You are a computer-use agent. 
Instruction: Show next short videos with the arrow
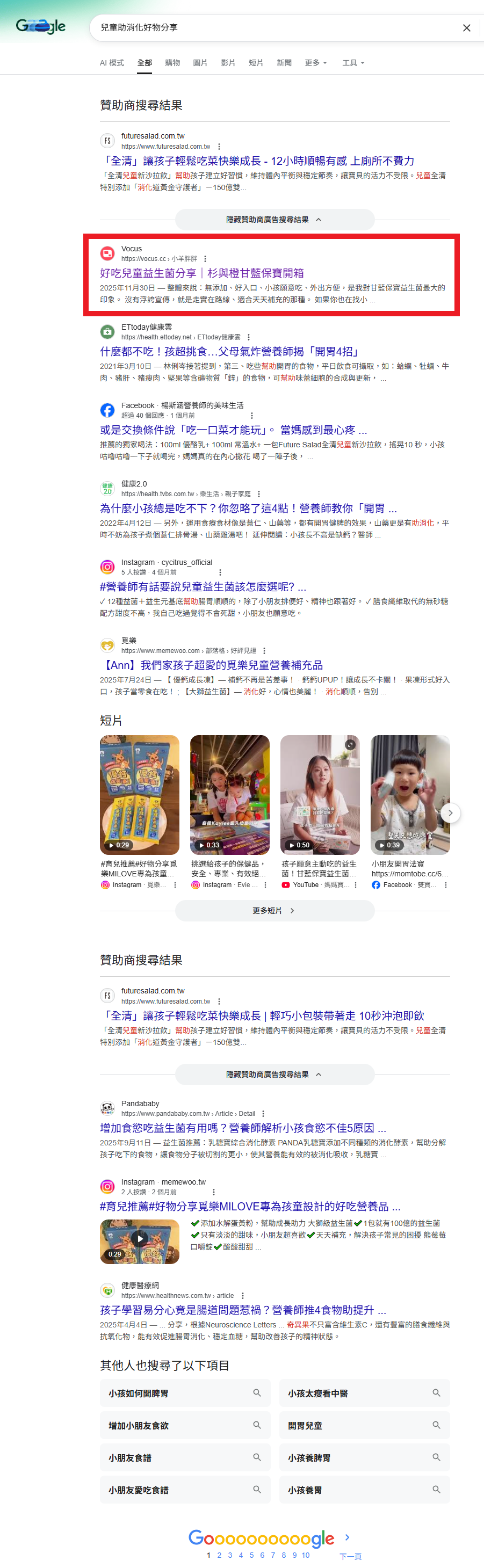pyautogui.click(x=450, y=812)
